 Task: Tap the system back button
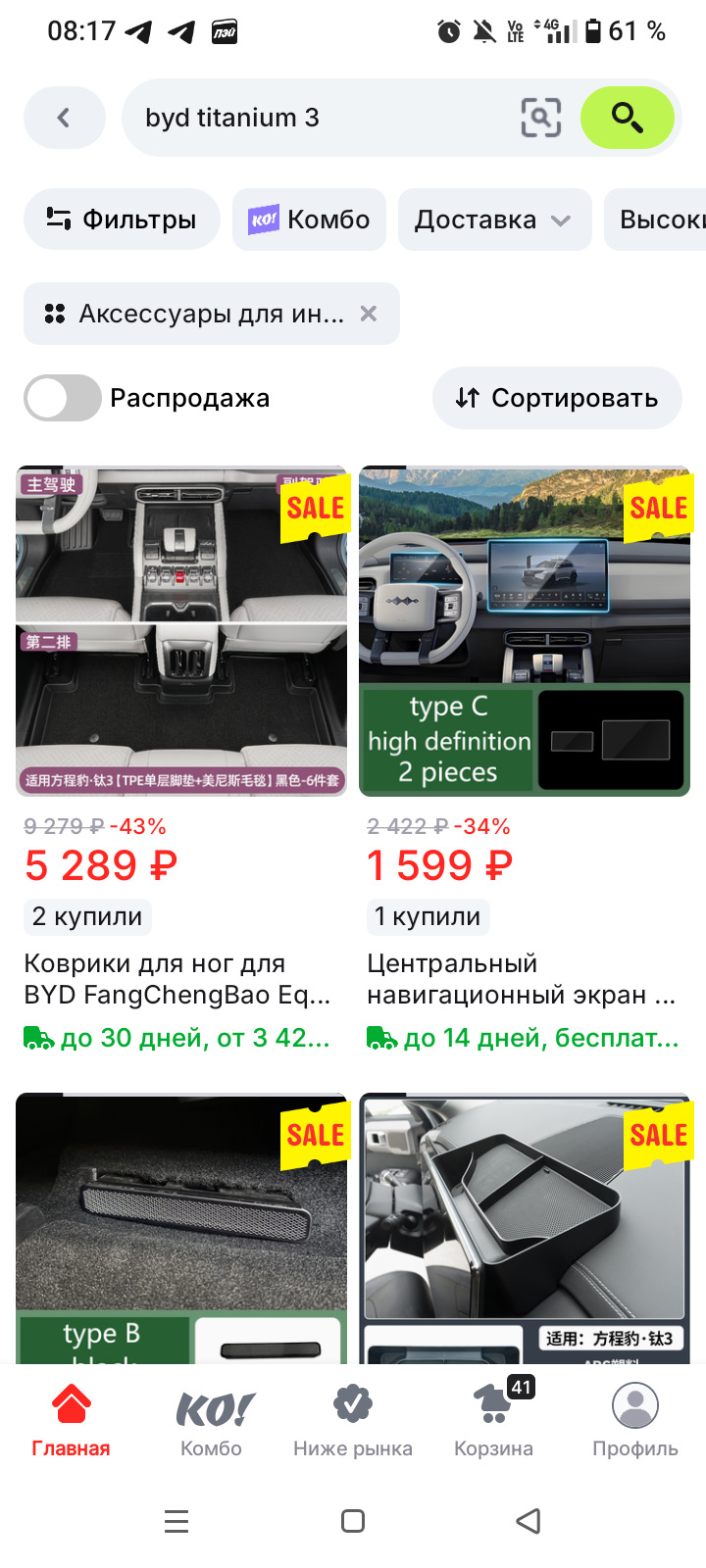pyautogui.click(x=529, y=1521)
